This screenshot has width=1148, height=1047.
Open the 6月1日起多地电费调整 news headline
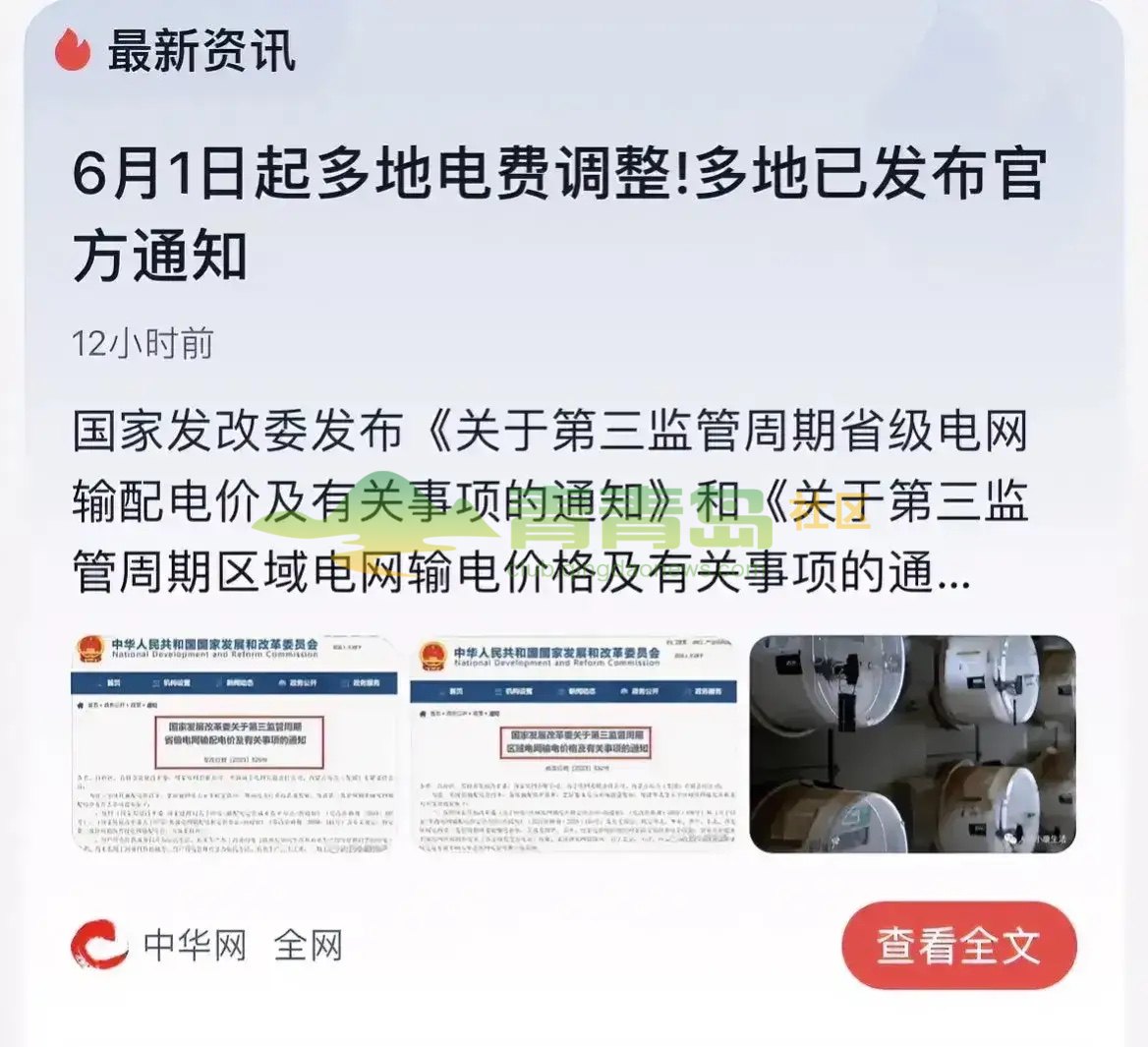pos(560,214)
